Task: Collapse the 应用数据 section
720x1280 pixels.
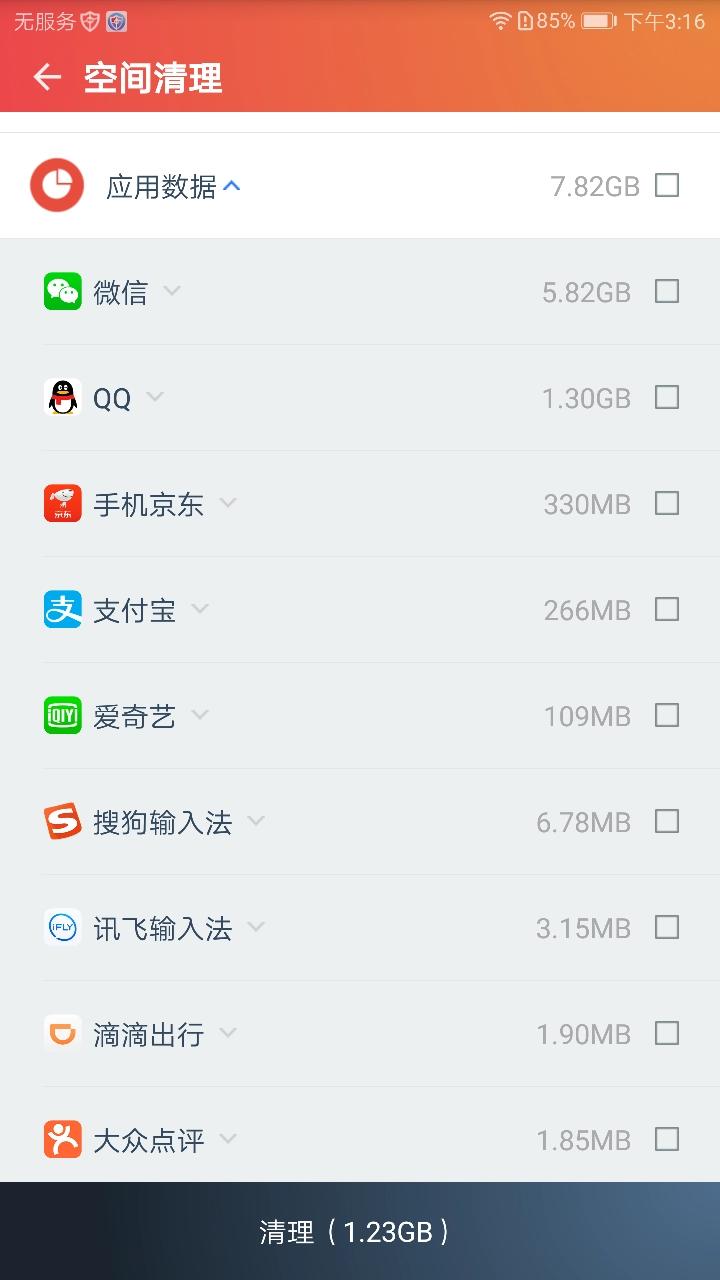Action: [x=231, y=186]
